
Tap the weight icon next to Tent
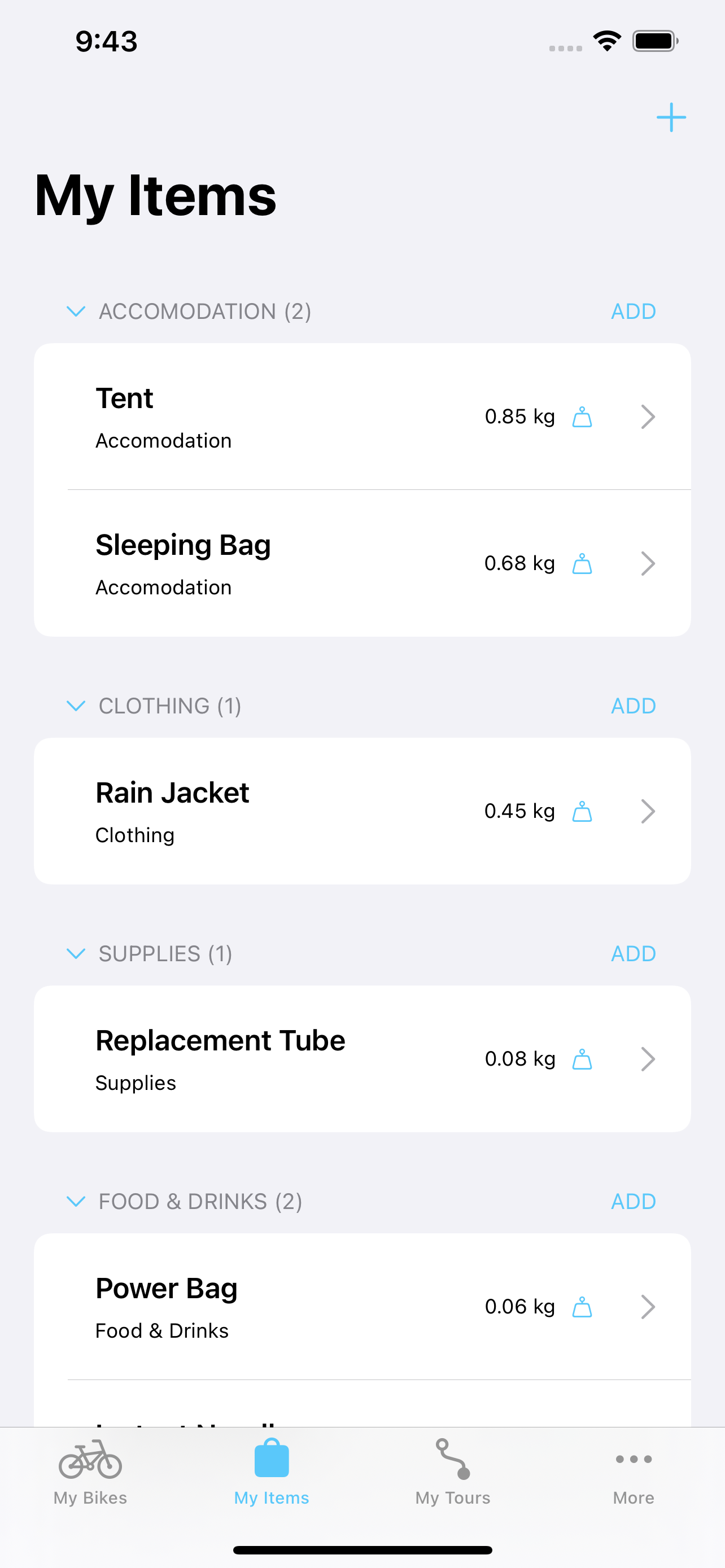(582, 417)
